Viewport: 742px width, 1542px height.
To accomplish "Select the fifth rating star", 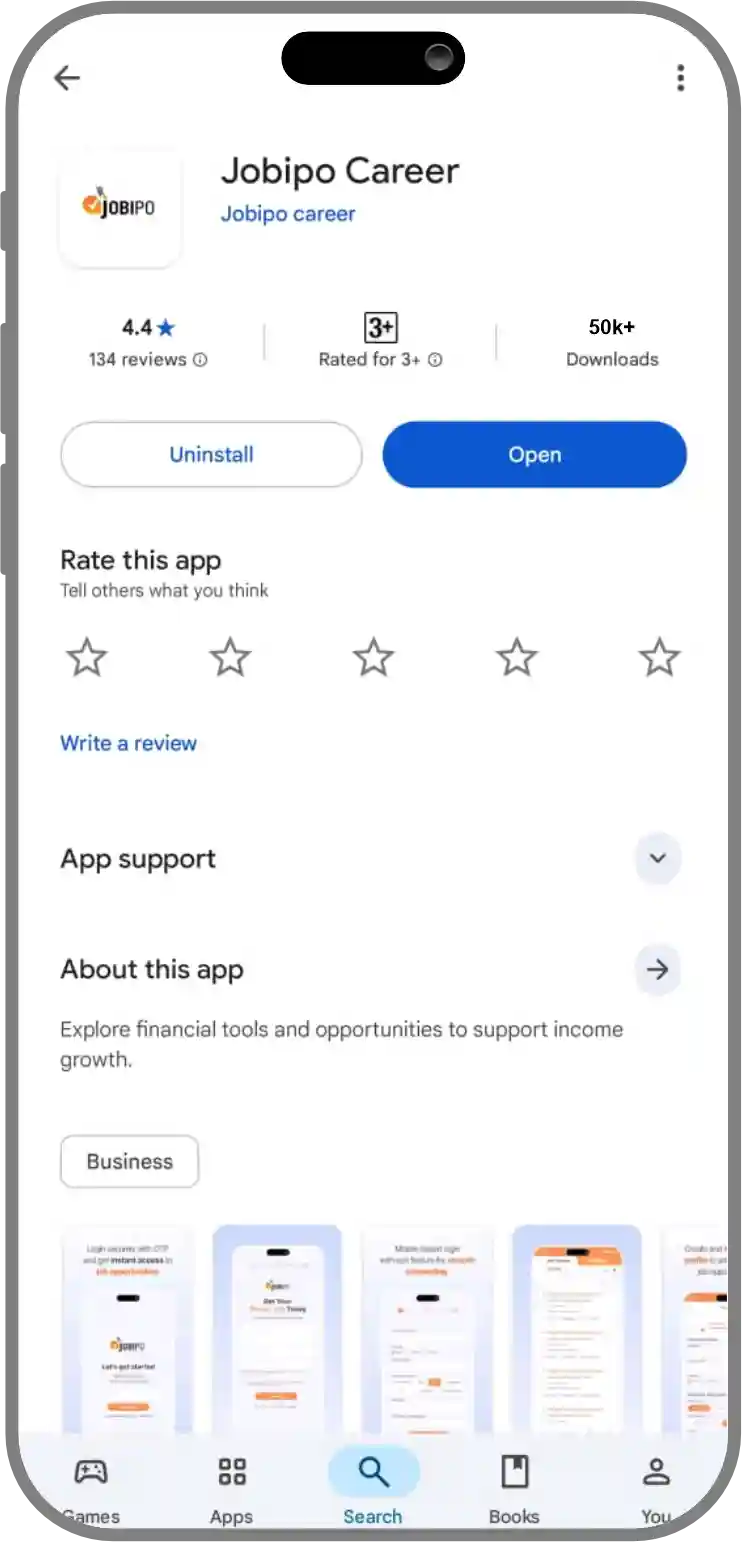I will 659,657.
